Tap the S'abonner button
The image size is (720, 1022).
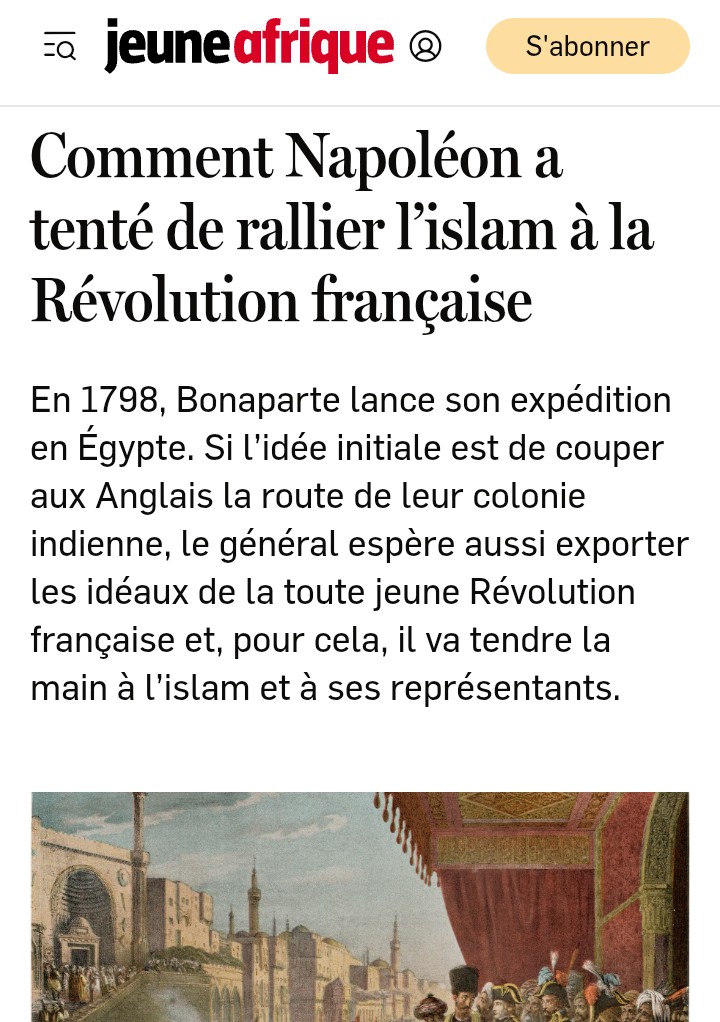click(588, 46)
